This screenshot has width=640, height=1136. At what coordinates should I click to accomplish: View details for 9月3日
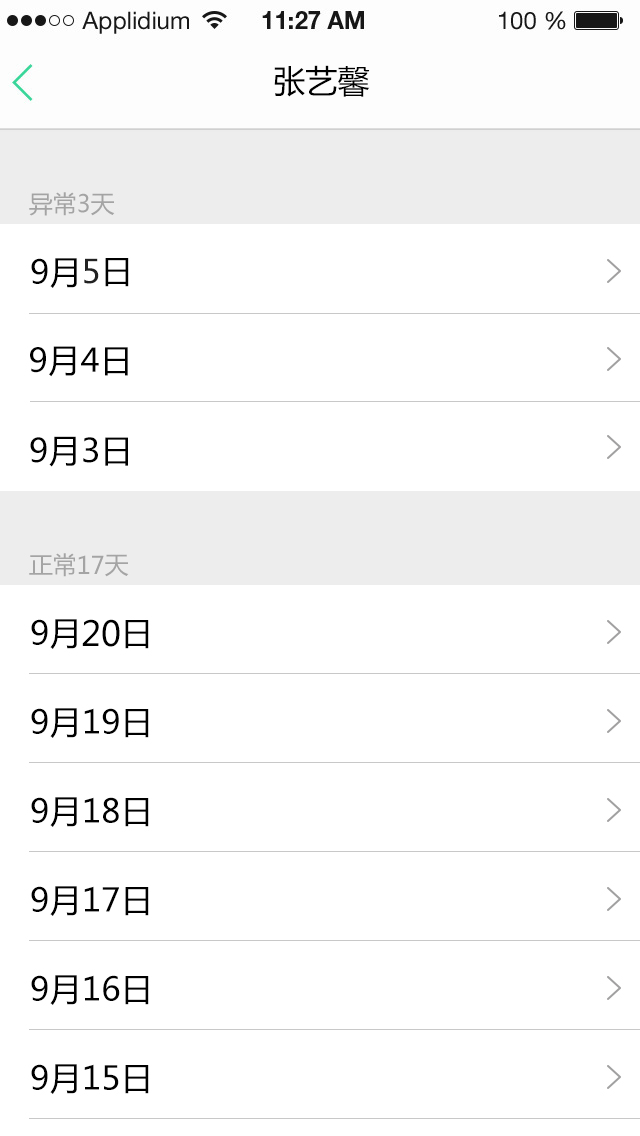320,446
